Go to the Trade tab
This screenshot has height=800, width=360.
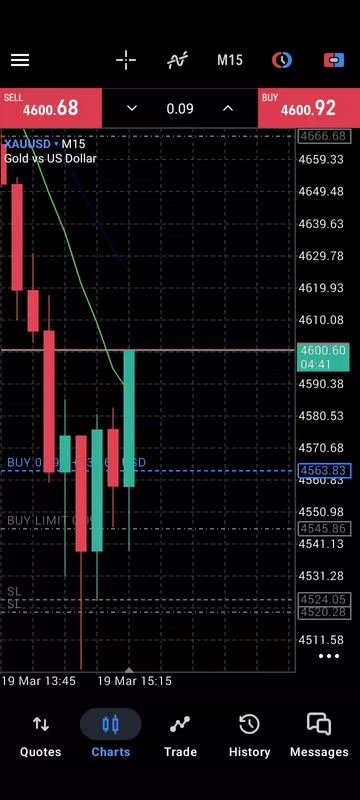point(180,736)
